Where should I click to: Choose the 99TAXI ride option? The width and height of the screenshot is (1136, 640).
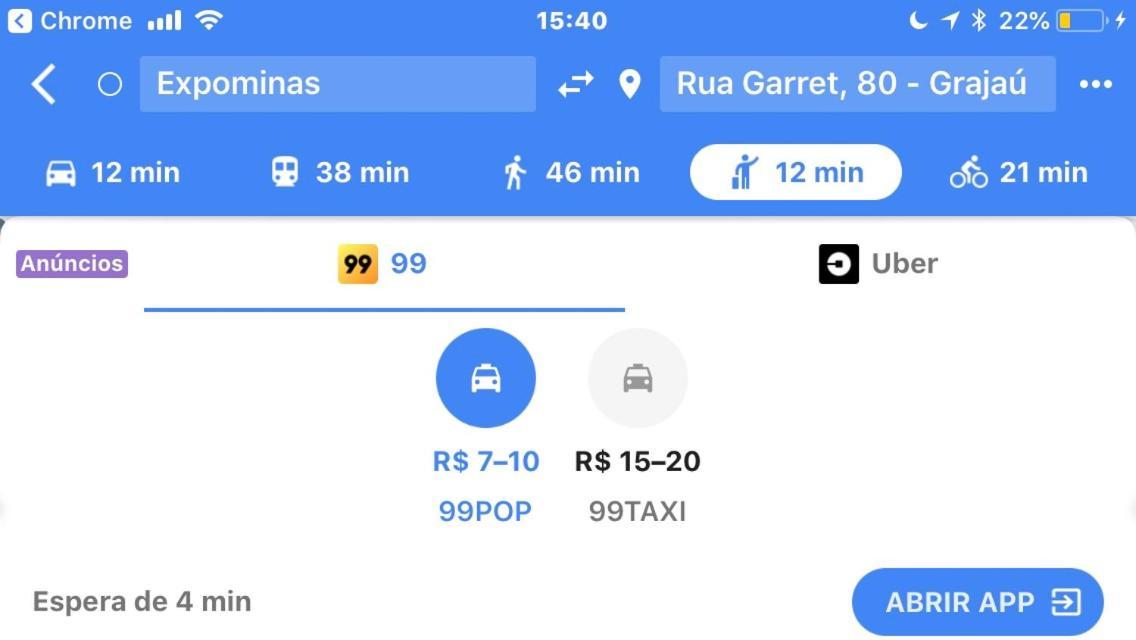638,378
